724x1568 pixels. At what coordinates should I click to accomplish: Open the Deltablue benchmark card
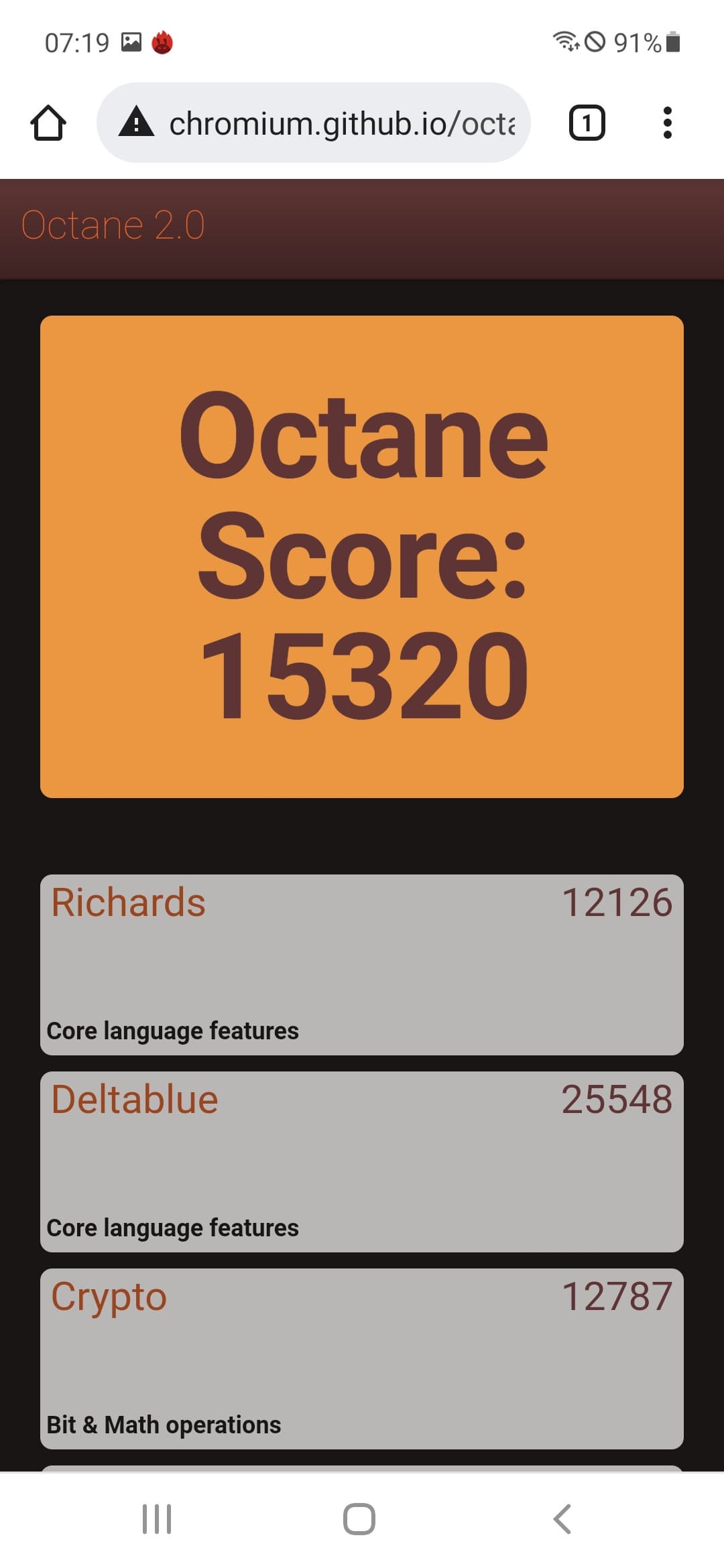362,1161
